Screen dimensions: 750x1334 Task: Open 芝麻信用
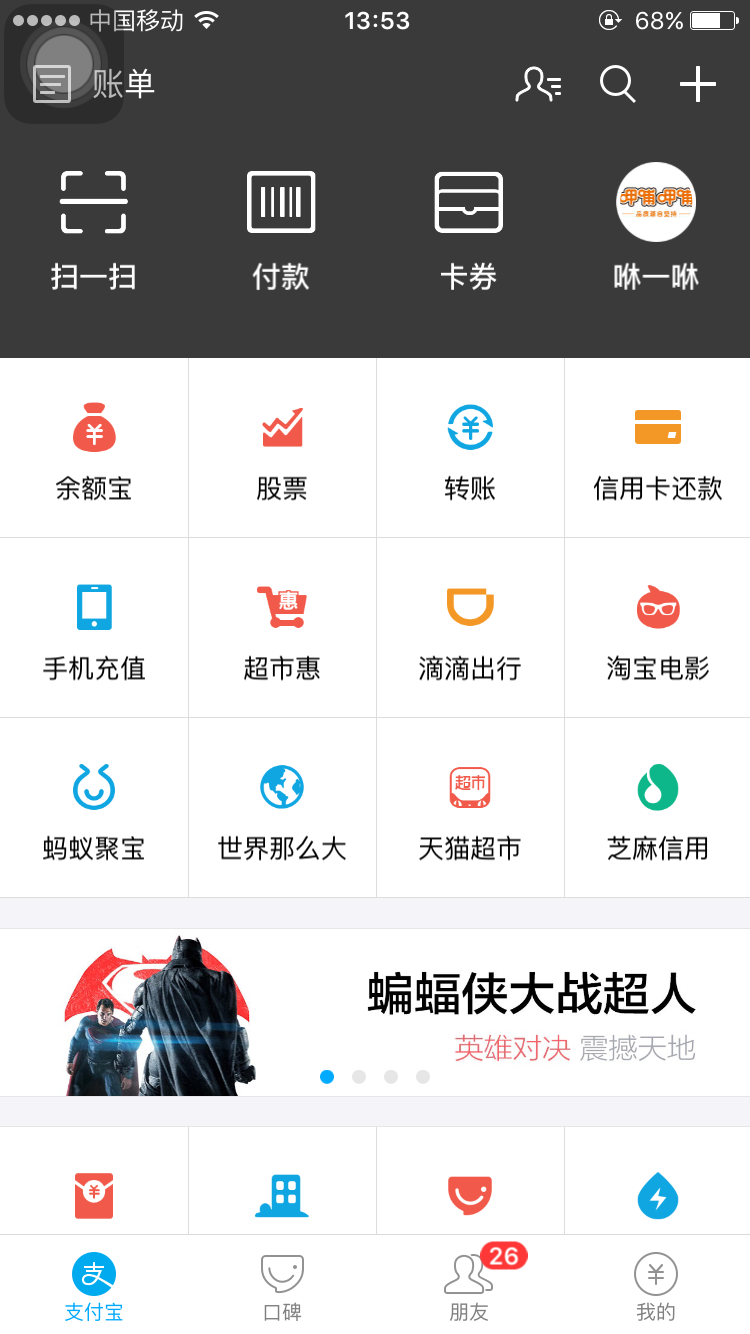coord(657,808)
